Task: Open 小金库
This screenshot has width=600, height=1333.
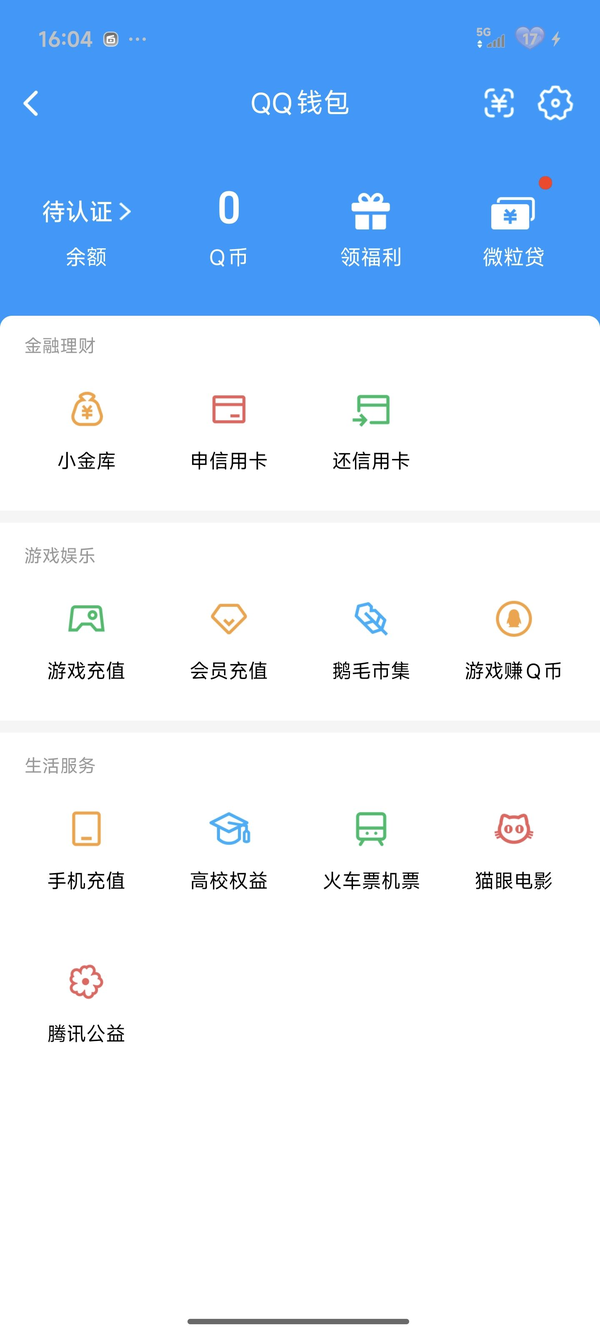Action: tap(86, 431)
